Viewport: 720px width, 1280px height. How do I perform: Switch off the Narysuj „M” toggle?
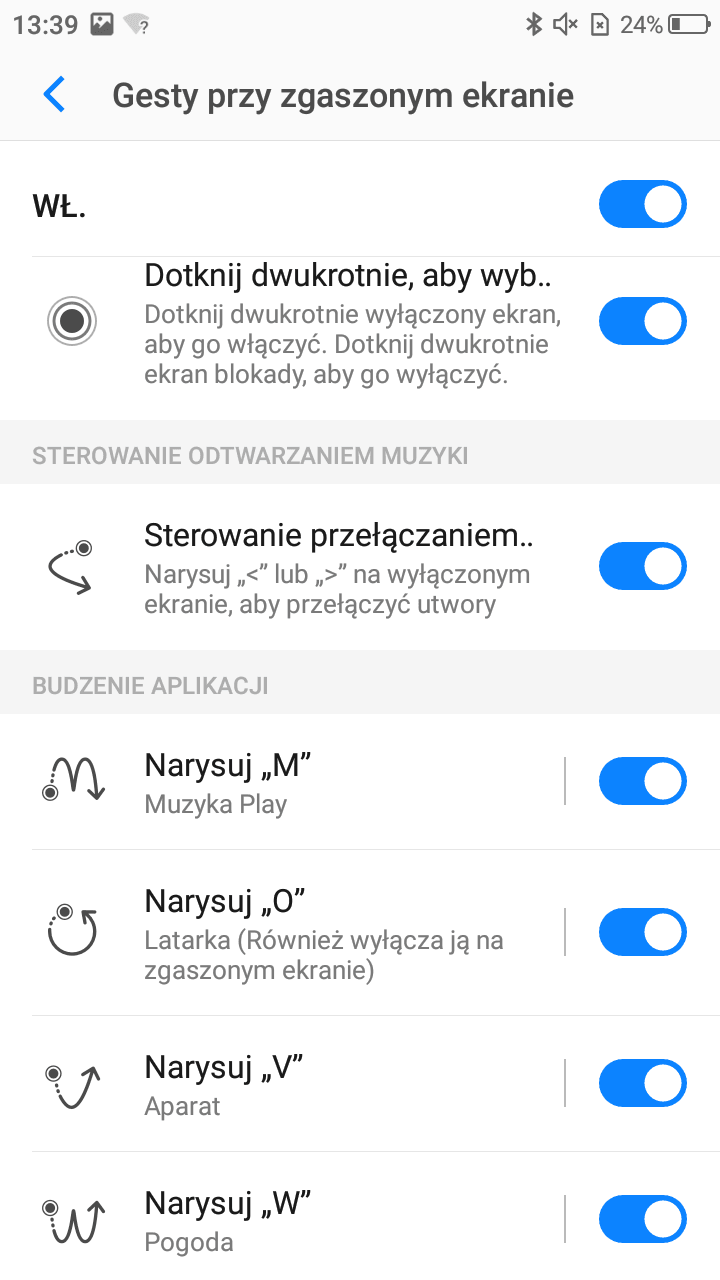coord(643,781)
